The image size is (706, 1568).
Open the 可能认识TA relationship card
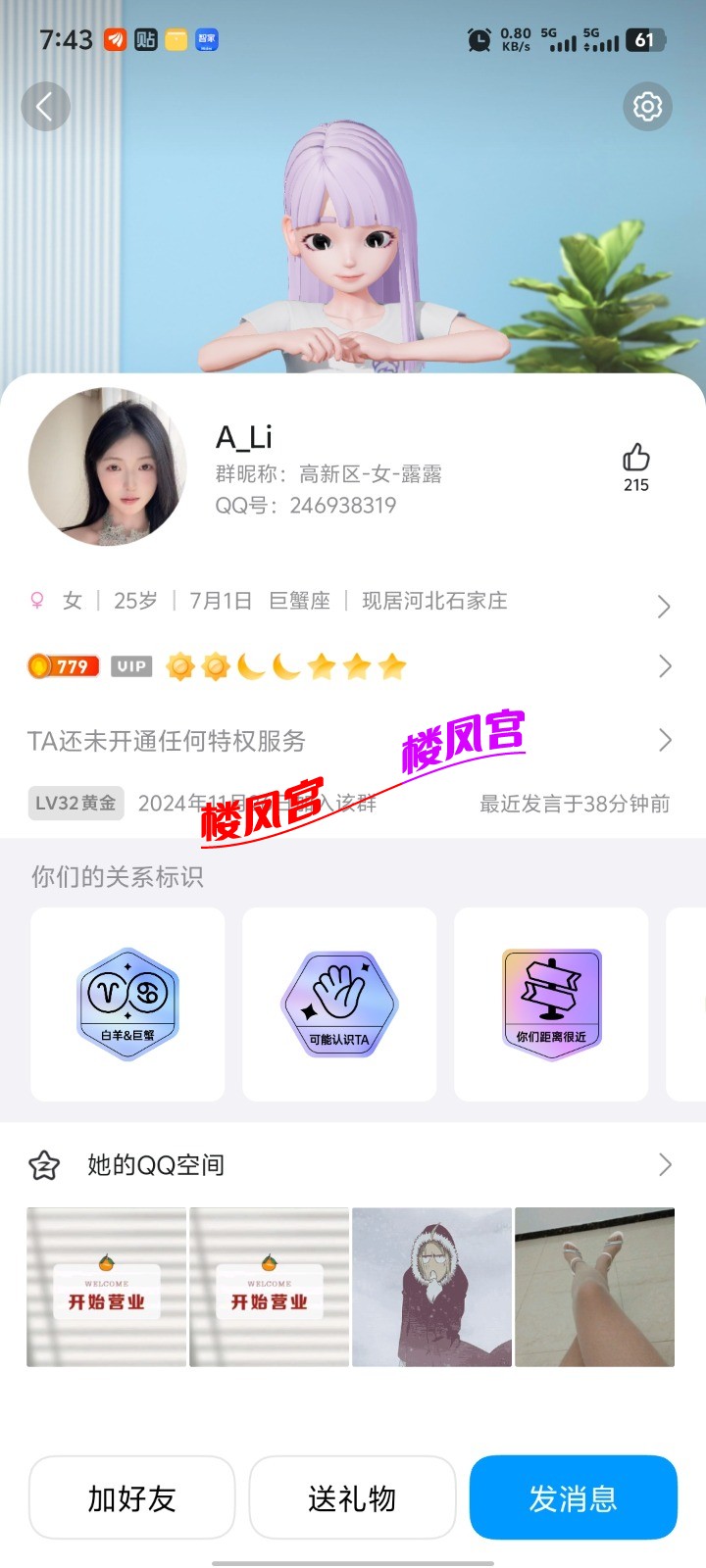(339, 1004)
